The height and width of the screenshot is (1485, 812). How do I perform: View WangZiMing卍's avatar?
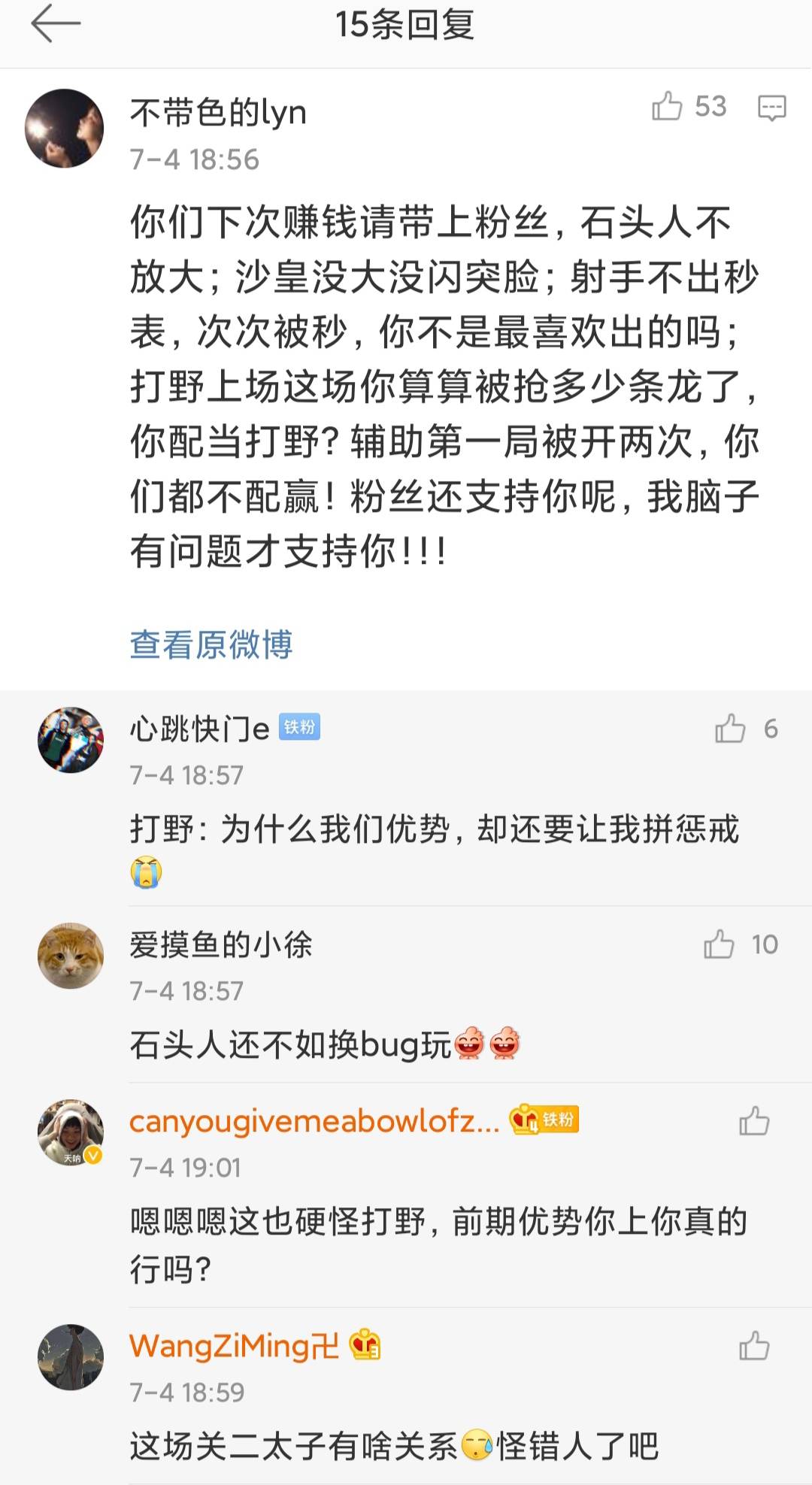(71, 1357)
